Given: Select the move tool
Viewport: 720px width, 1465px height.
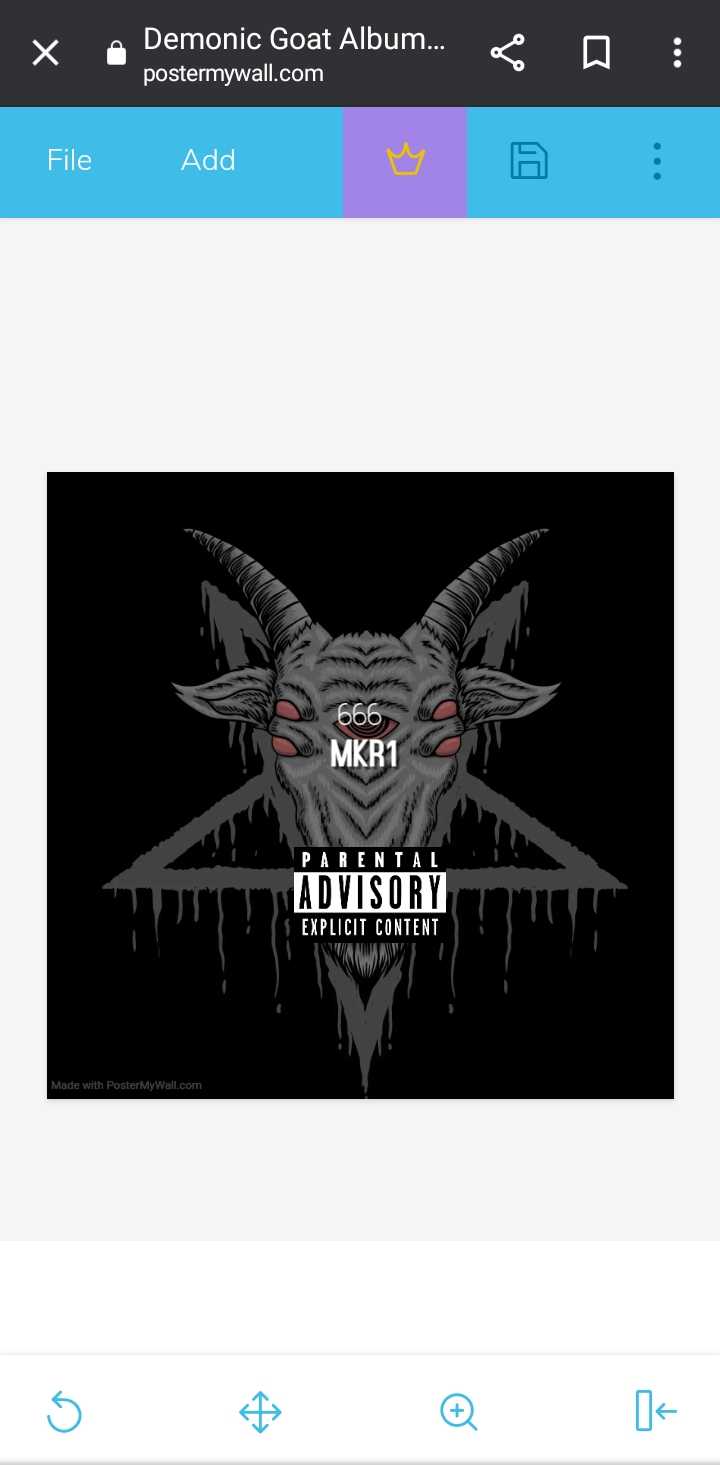Looking at the screenshot, I should pos(260,1412).
